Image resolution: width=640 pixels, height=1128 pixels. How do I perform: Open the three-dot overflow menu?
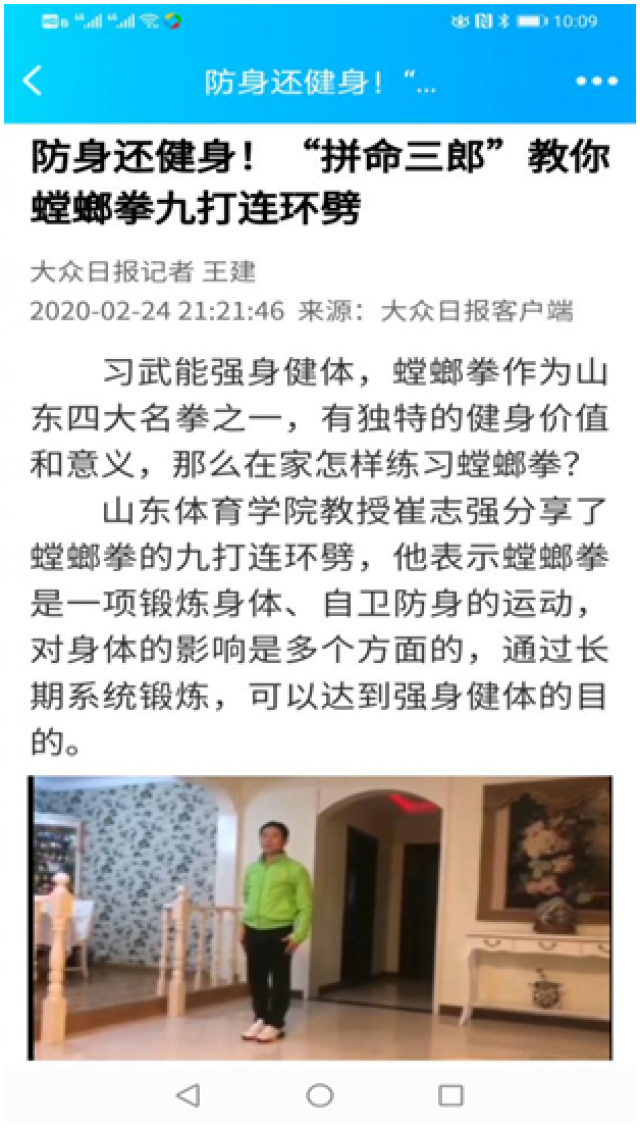click(x=596, y=81)
